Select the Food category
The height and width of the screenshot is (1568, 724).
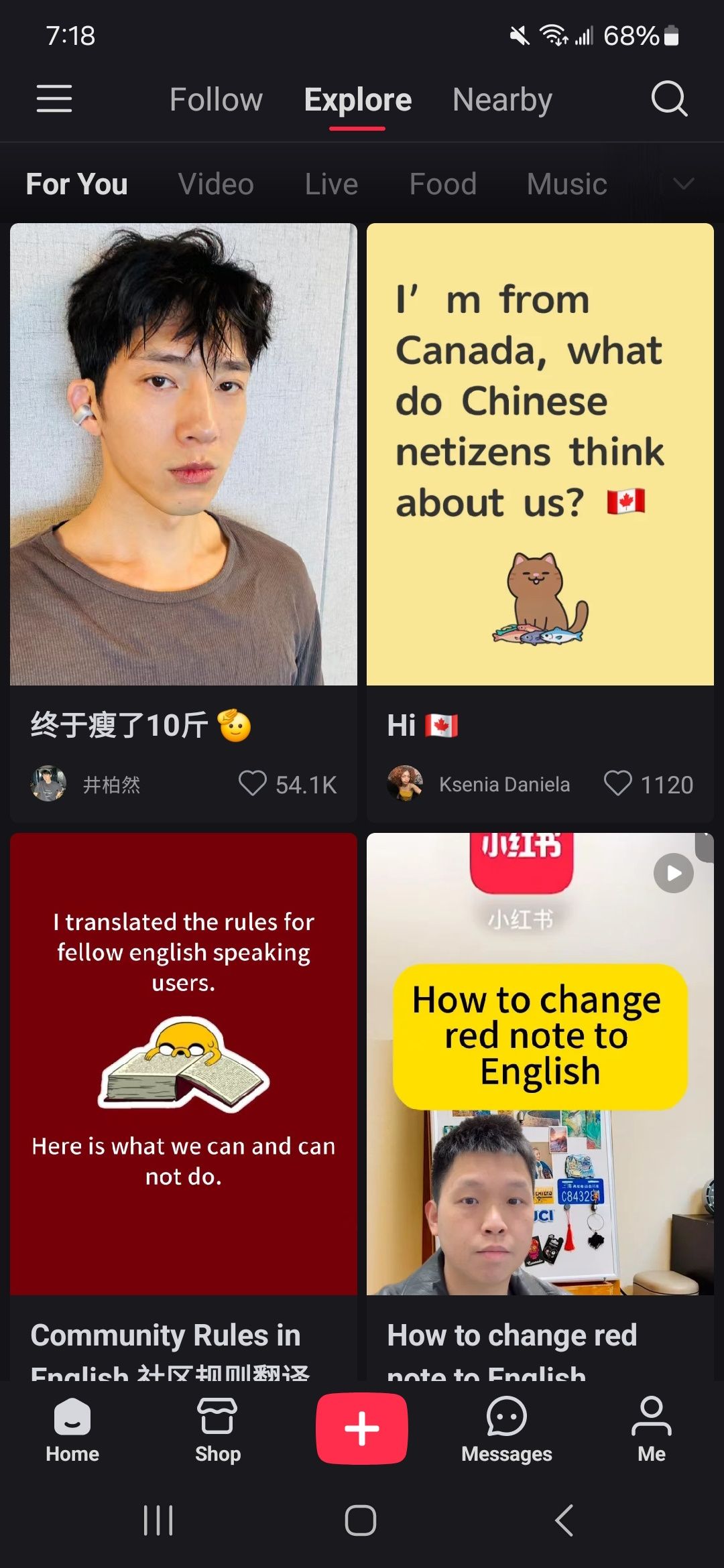tap(442, 184)
